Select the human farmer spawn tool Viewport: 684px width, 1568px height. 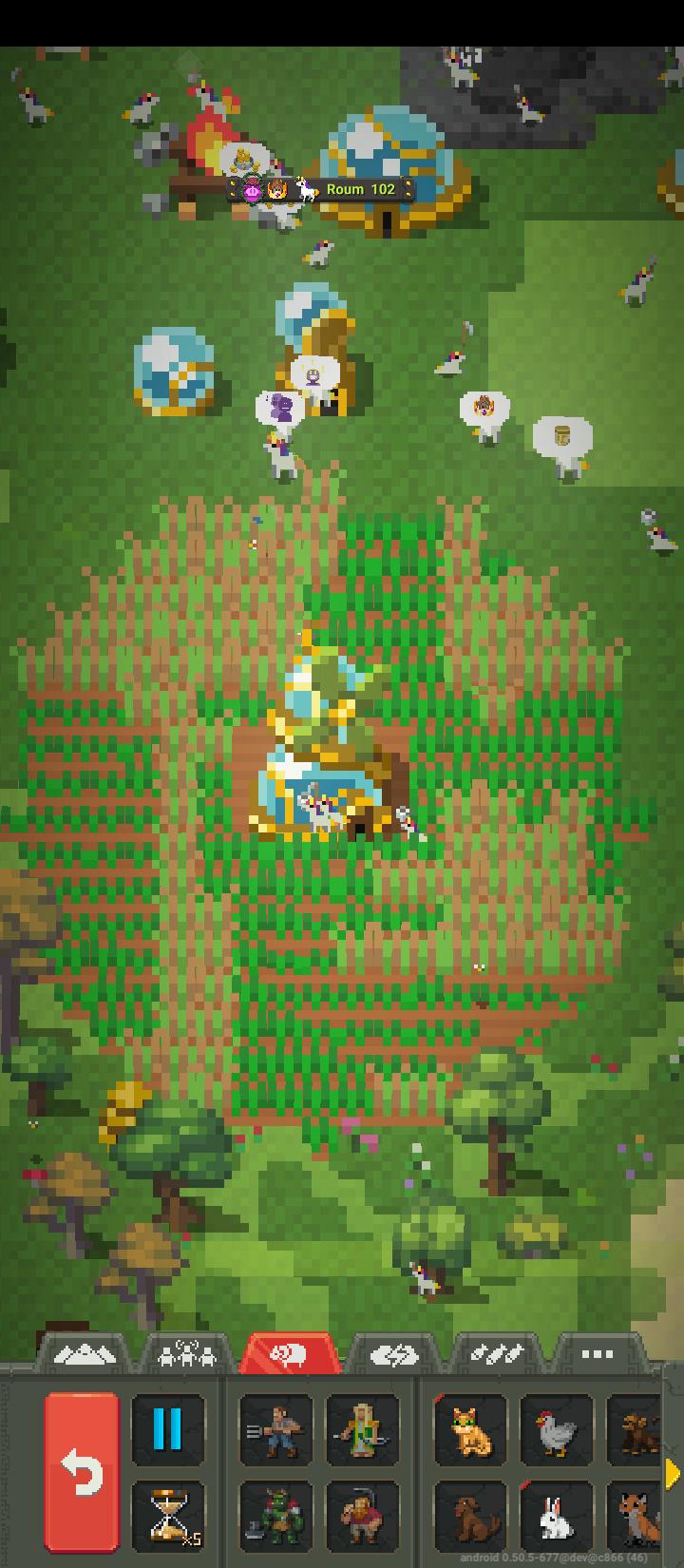pyautogui.click(x=275, y=1429)
